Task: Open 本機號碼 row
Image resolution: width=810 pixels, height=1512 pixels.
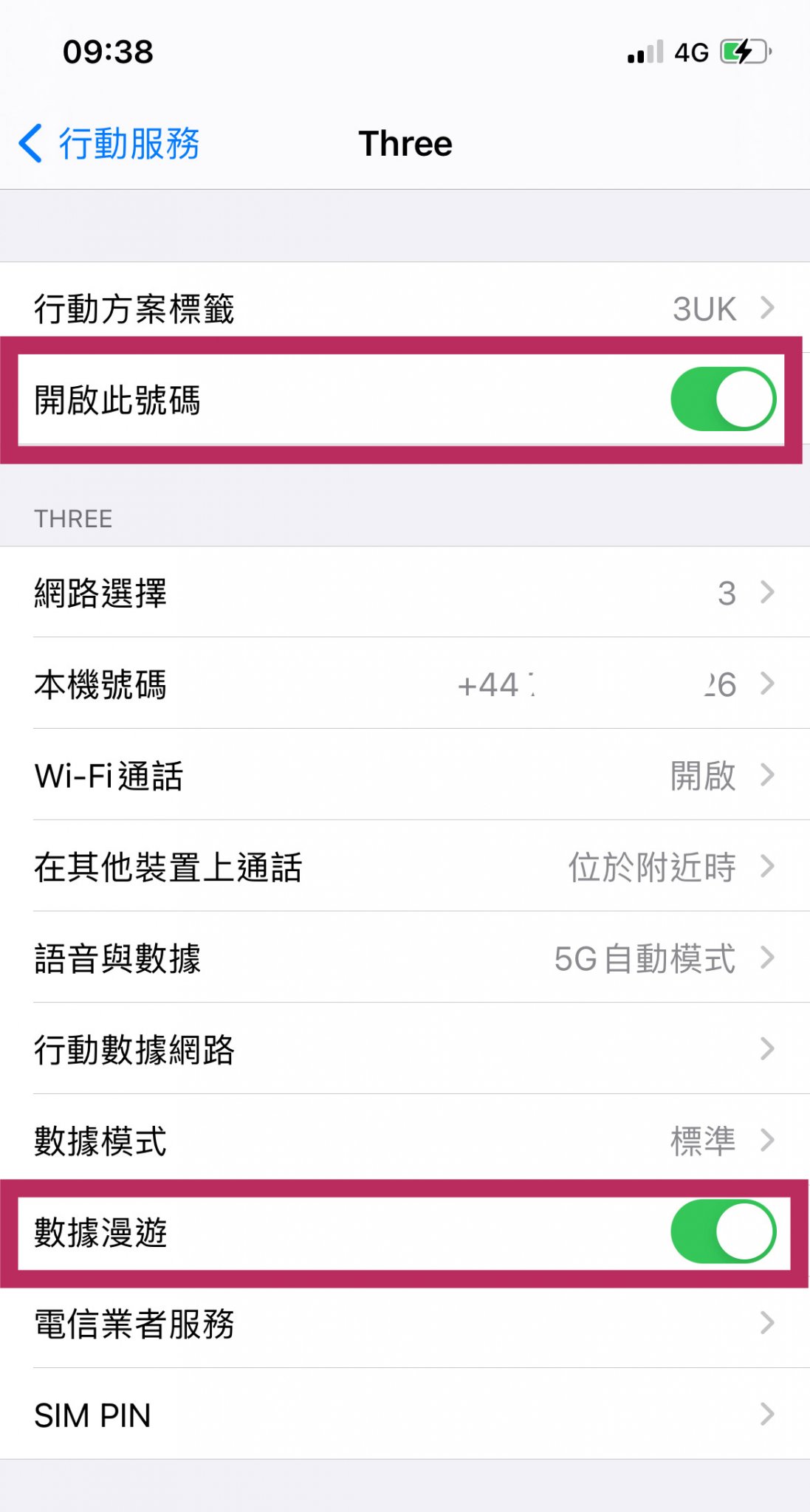Action: [x=405, y=684]
